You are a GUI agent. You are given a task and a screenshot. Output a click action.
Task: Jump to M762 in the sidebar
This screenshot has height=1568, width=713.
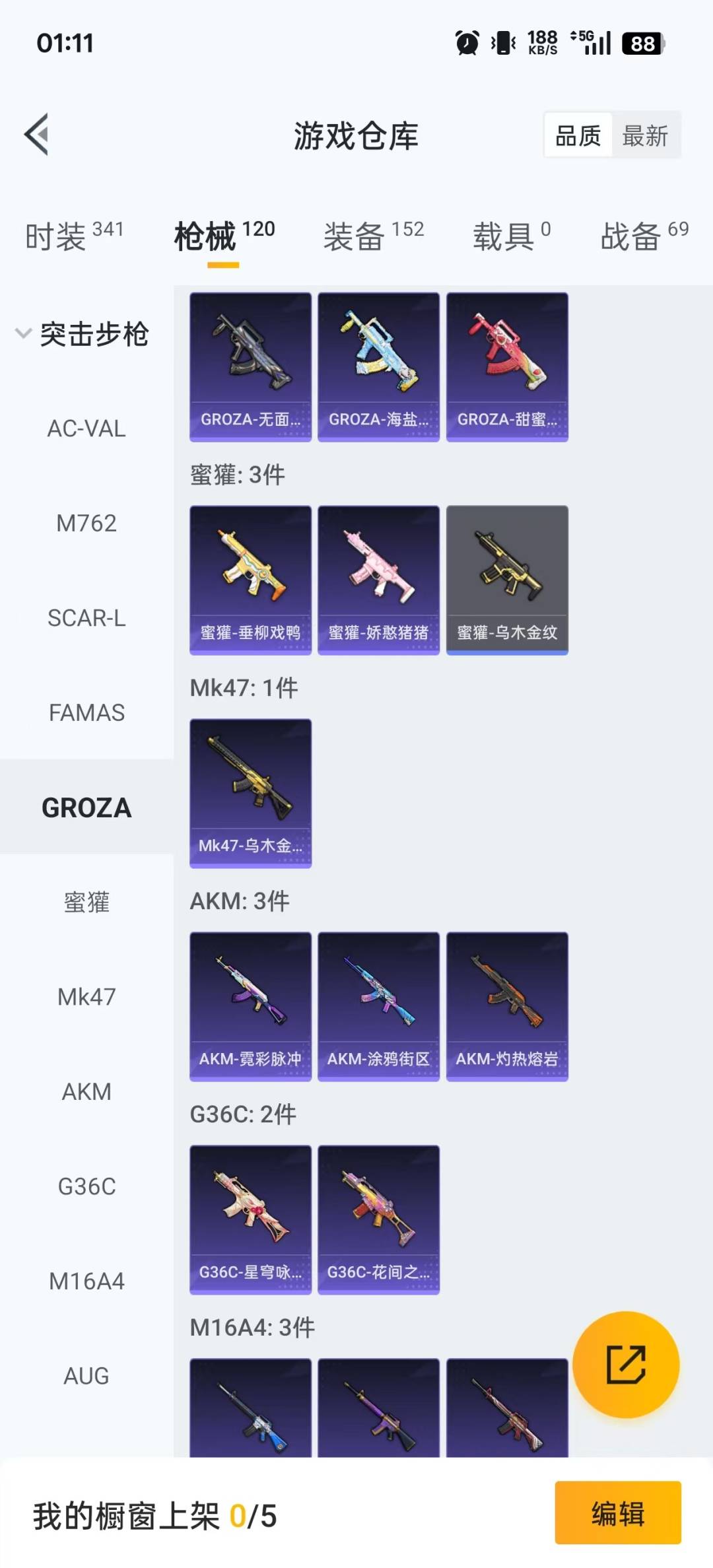click(86, 524)
